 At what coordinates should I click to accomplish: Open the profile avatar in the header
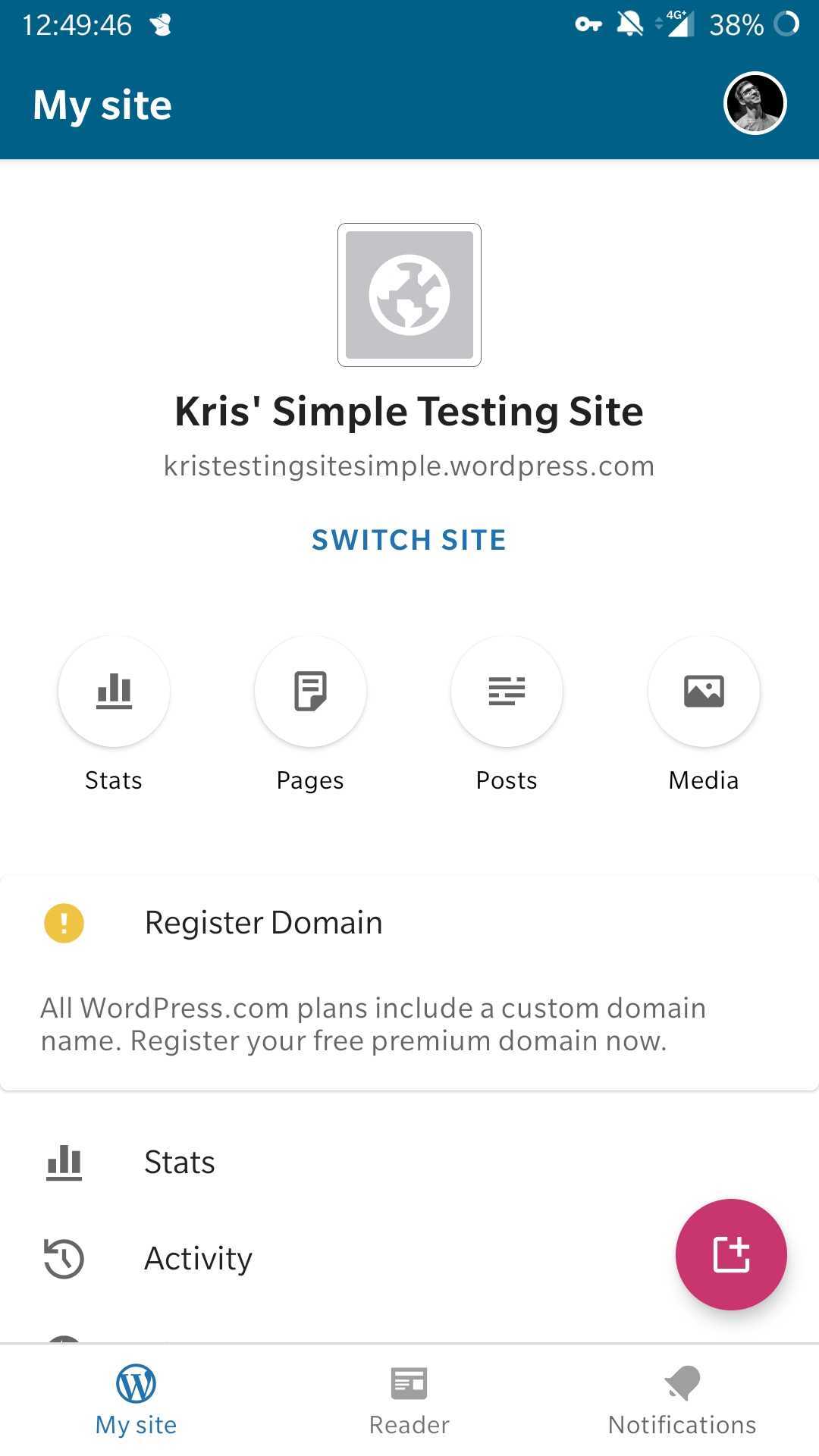[x=755, y=103]
